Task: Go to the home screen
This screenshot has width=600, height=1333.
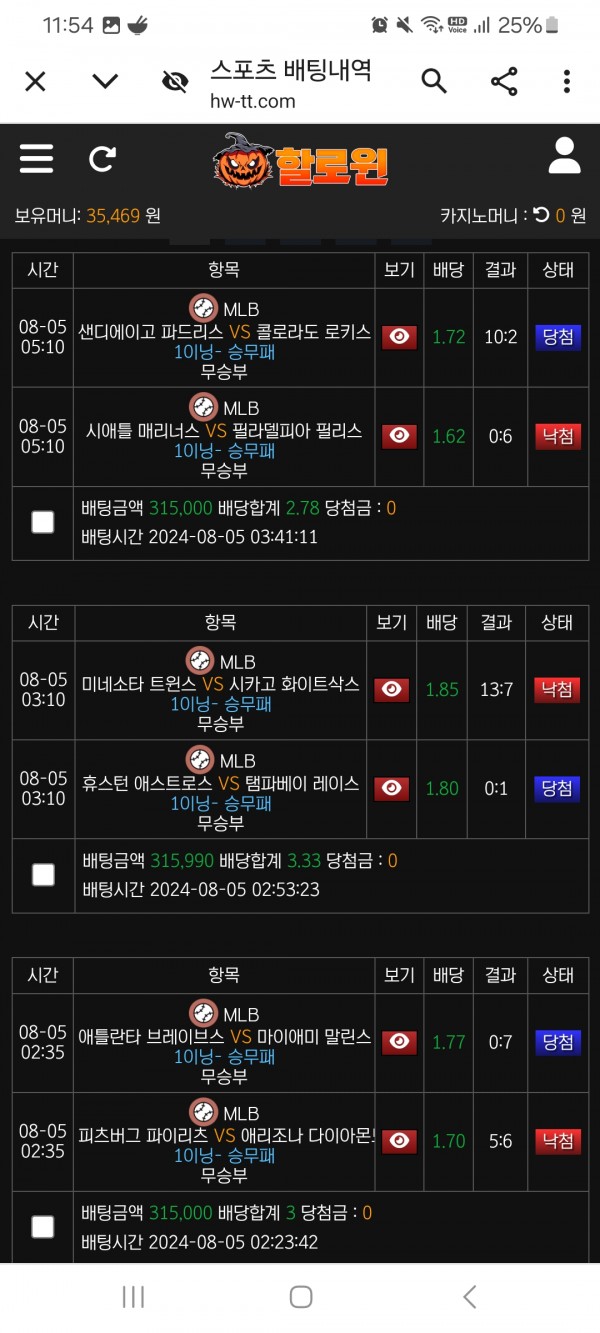Action: click(300, 1297)
